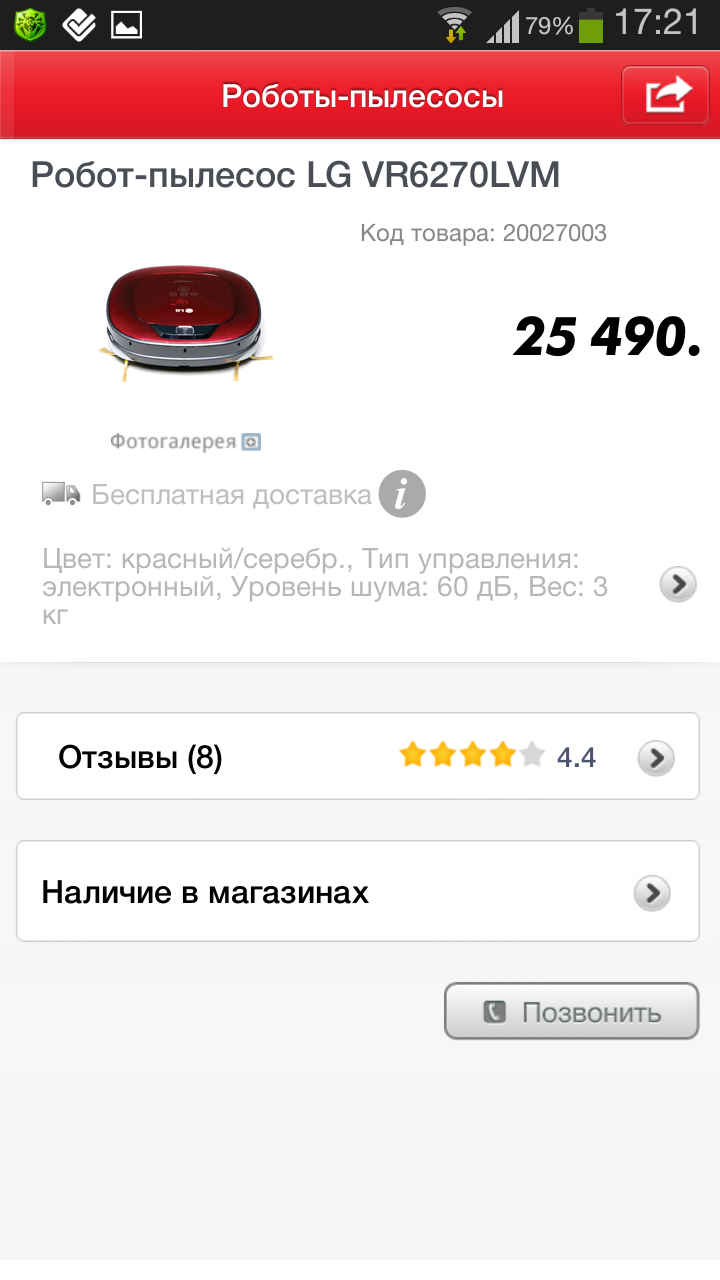The height and width of the screenshot is (1280, 720).
Task: Check Наличие в магазинах availability
Action: click(358, 891)
